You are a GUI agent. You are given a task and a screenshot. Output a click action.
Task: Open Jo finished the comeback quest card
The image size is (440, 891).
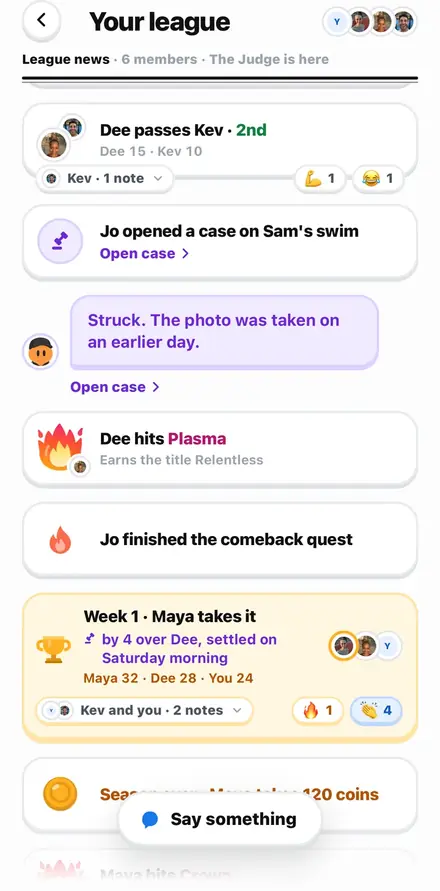[x=220, y=539]
